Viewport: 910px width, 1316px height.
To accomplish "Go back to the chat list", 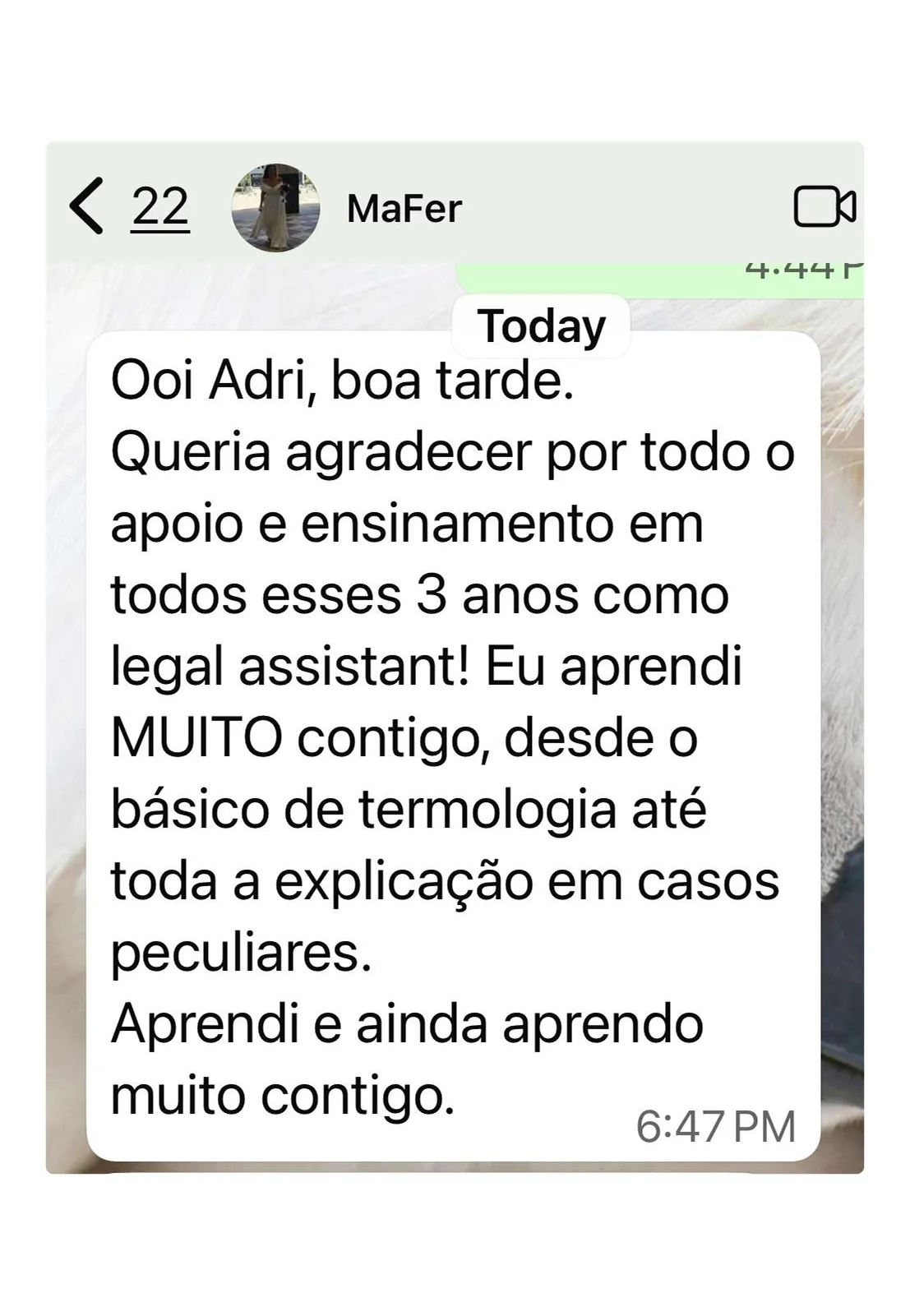I will 89,206.
